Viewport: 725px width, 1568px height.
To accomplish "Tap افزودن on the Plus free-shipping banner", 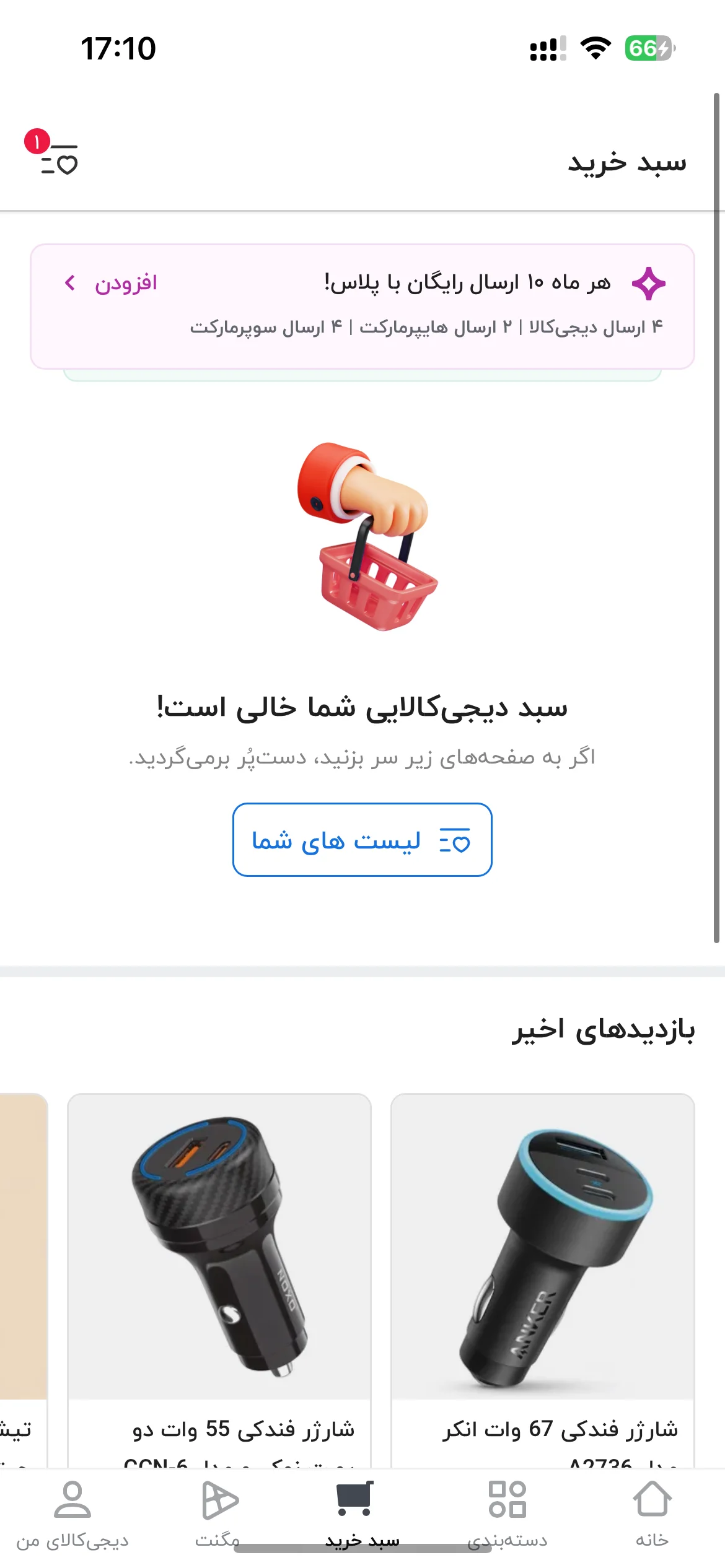I will [112, 283].
